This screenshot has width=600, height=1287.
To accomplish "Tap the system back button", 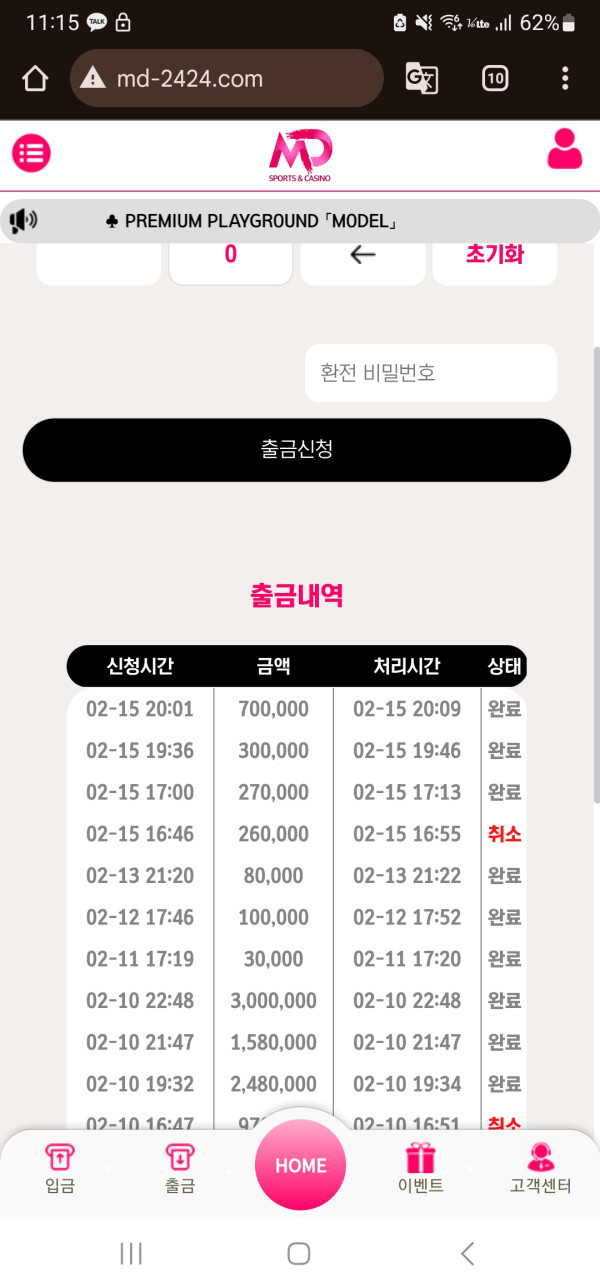I will tap(466, 1253).
